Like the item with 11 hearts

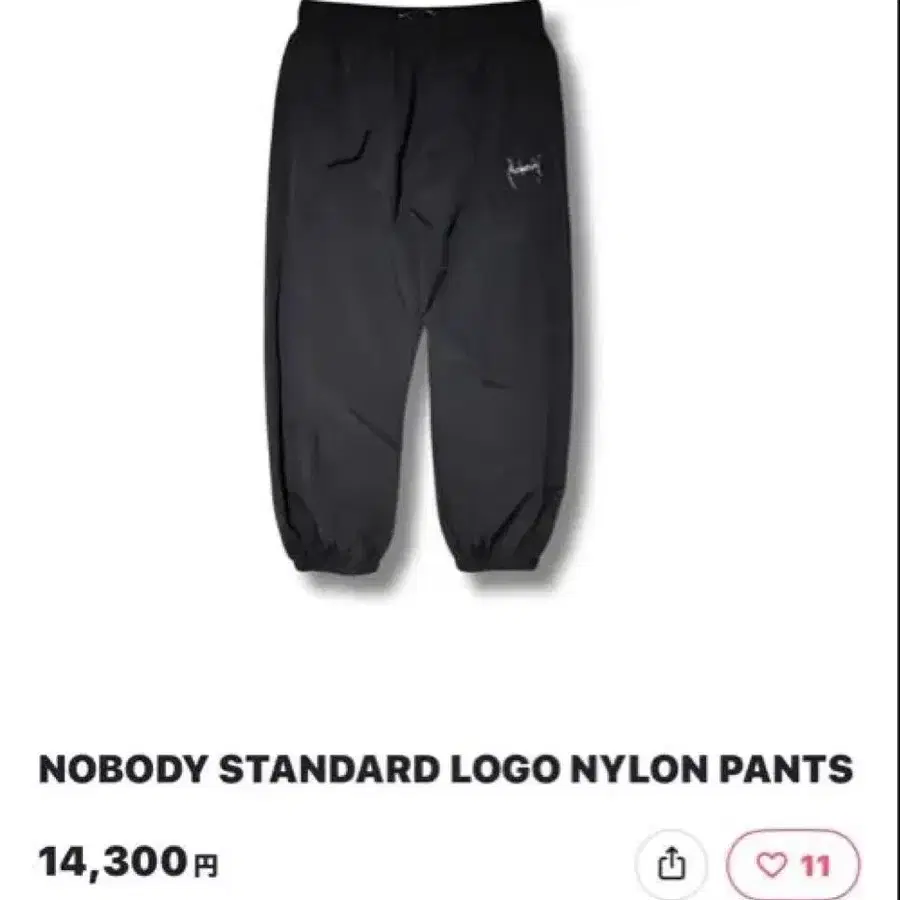coord(793,864)
